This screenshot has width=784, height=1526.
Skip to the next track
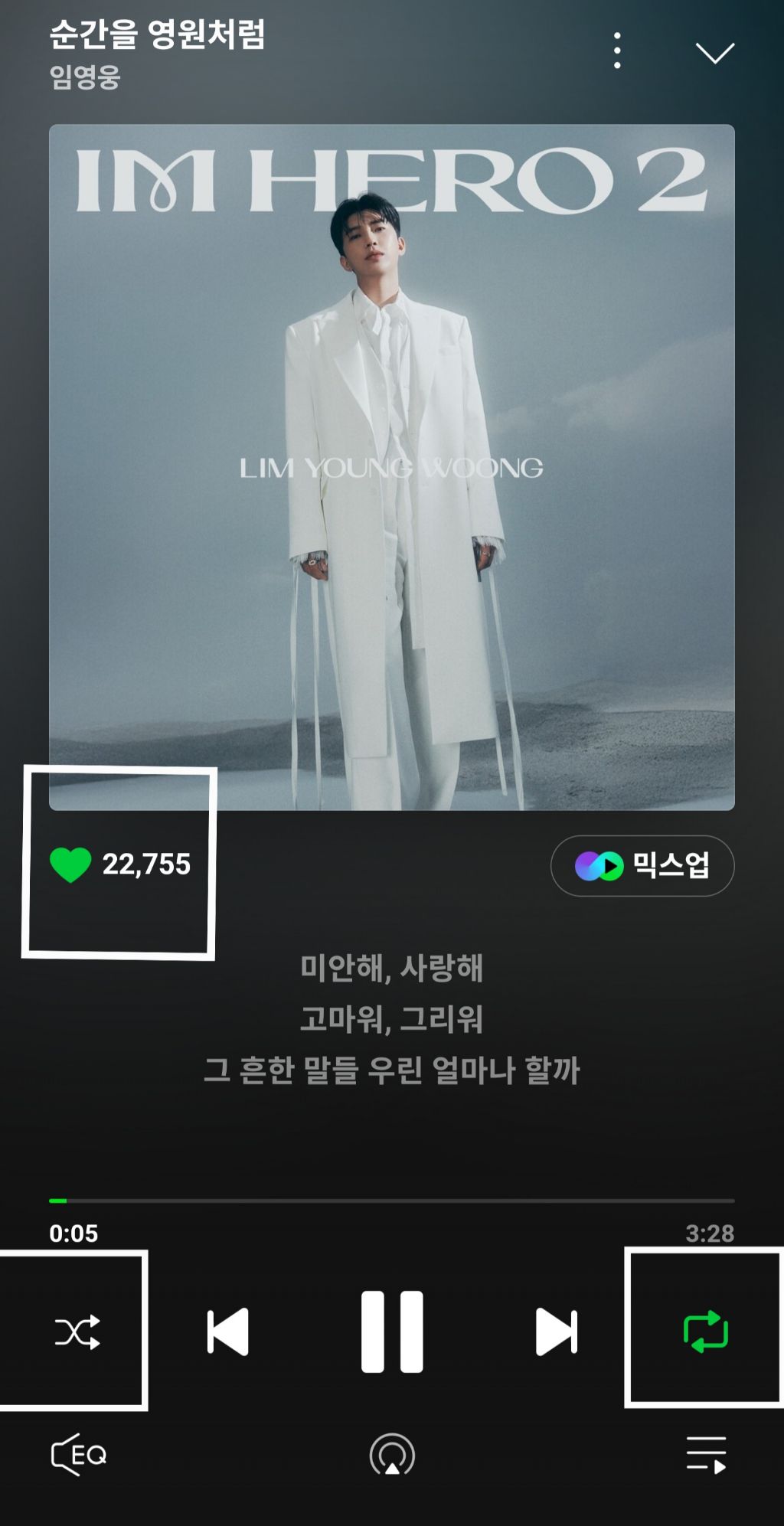click(x=557, y=1332)
